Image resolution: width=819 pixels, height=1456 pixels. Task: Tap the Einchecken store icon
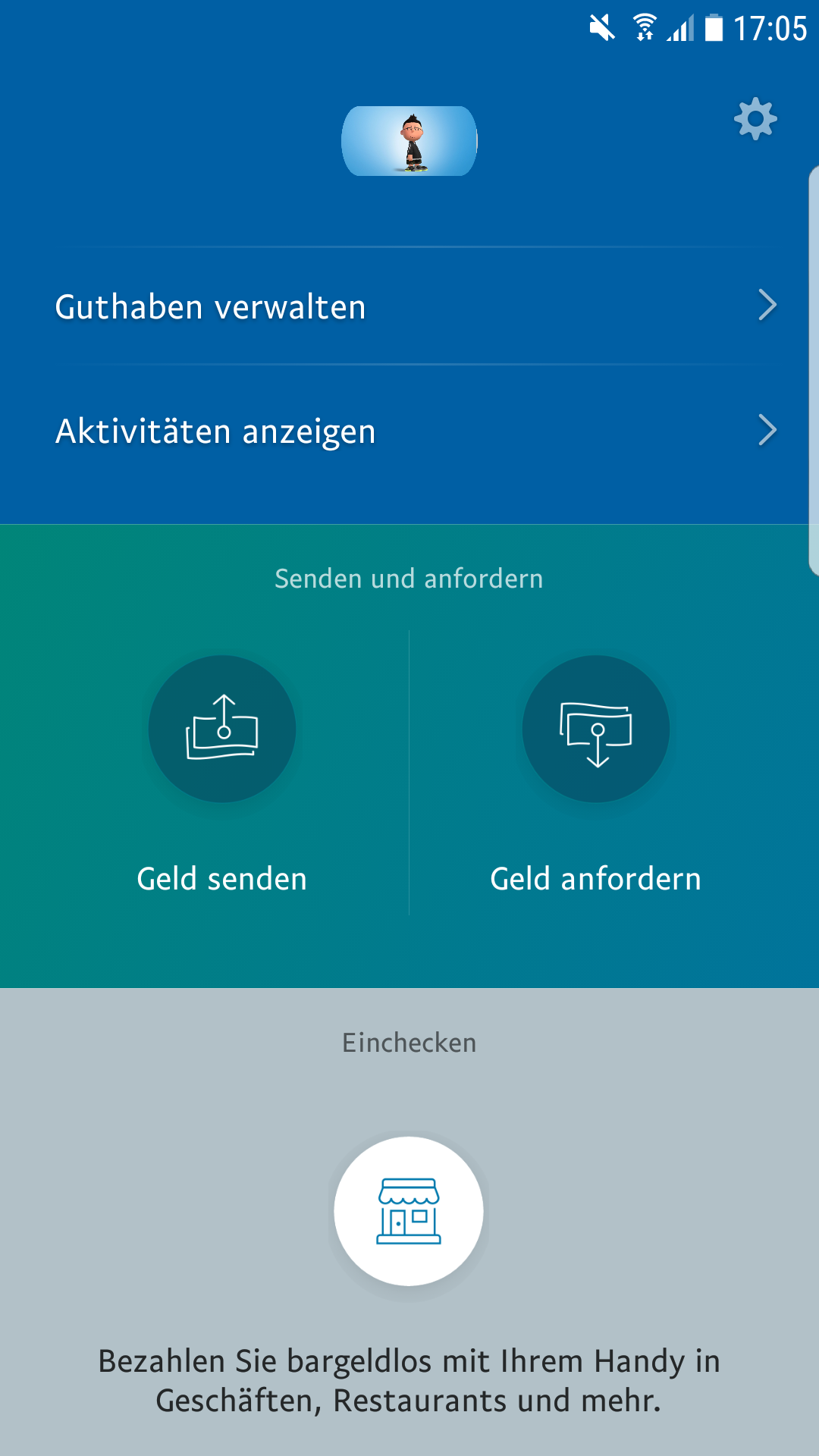coord(409,1211)
